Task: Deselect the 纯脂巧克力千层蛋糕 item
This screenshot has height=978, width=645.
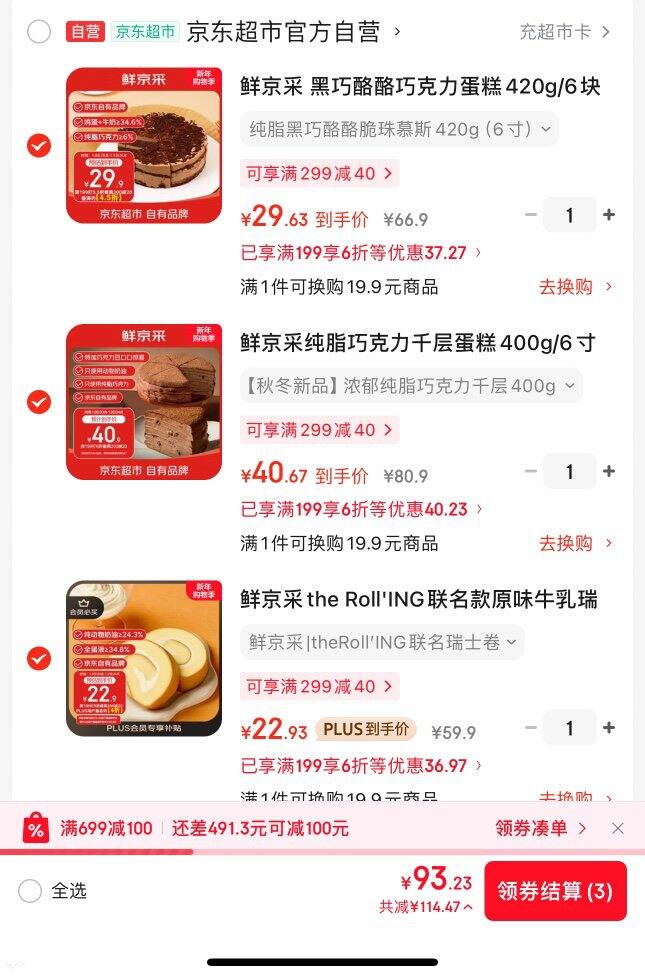Action: coord(39,402)
